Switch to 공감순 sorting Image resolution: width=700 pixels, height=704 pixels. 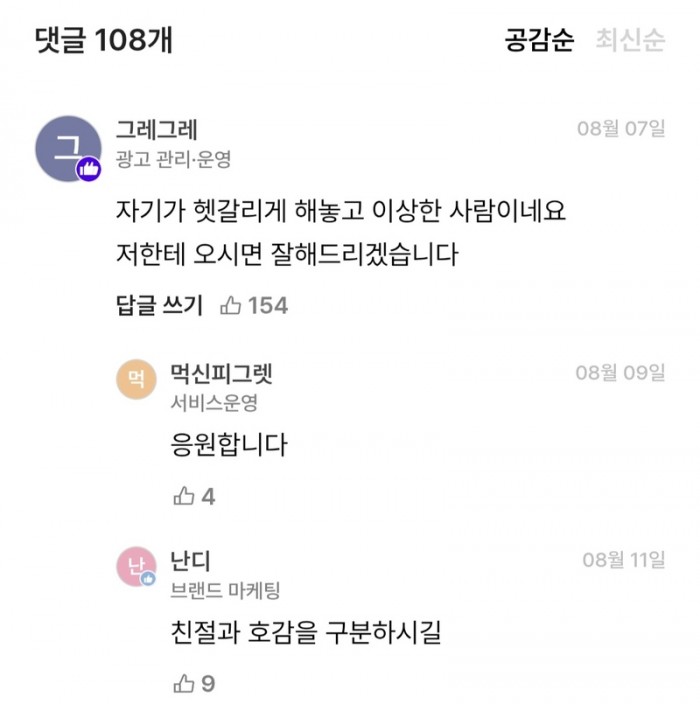(x=539, y=41)
